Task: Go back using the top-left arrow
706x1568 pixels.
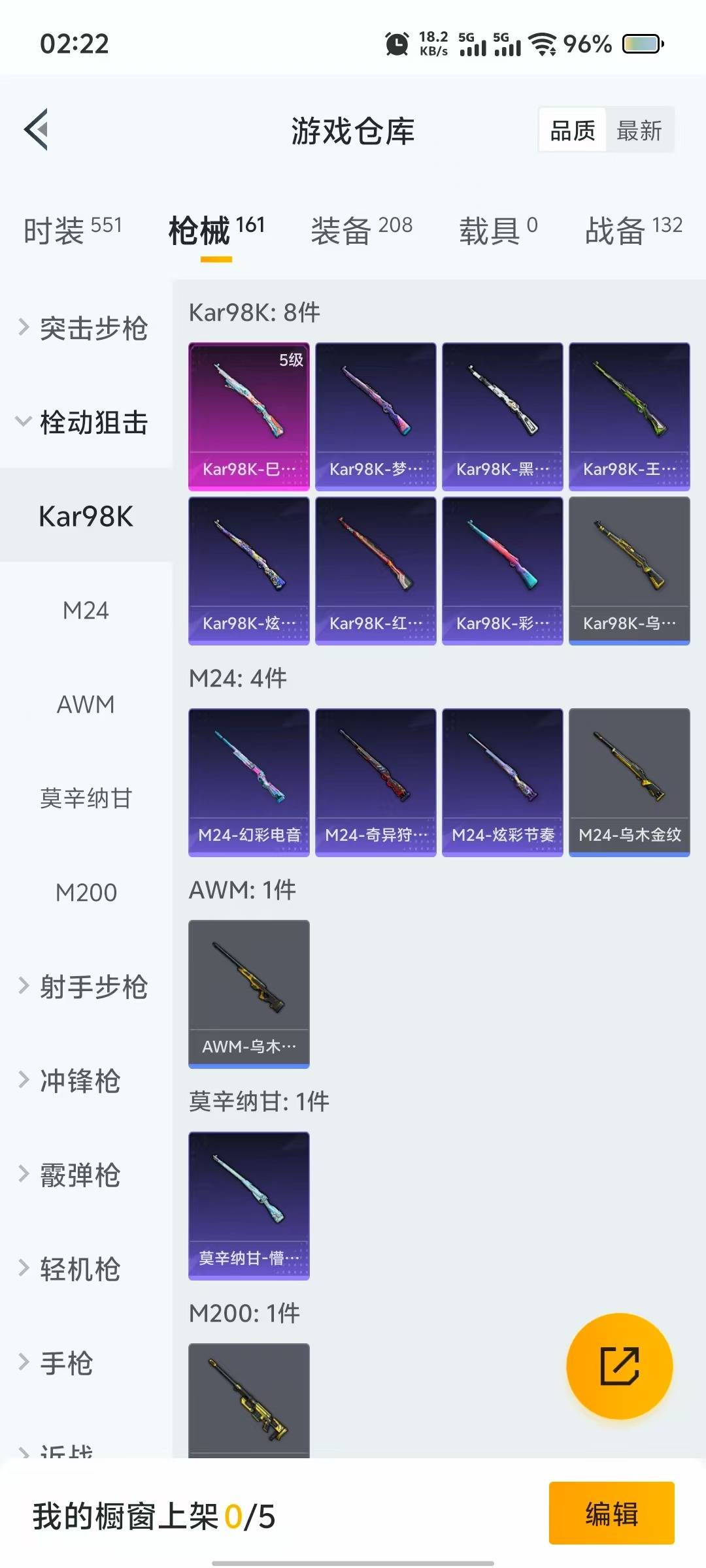Action: [37, 129]
